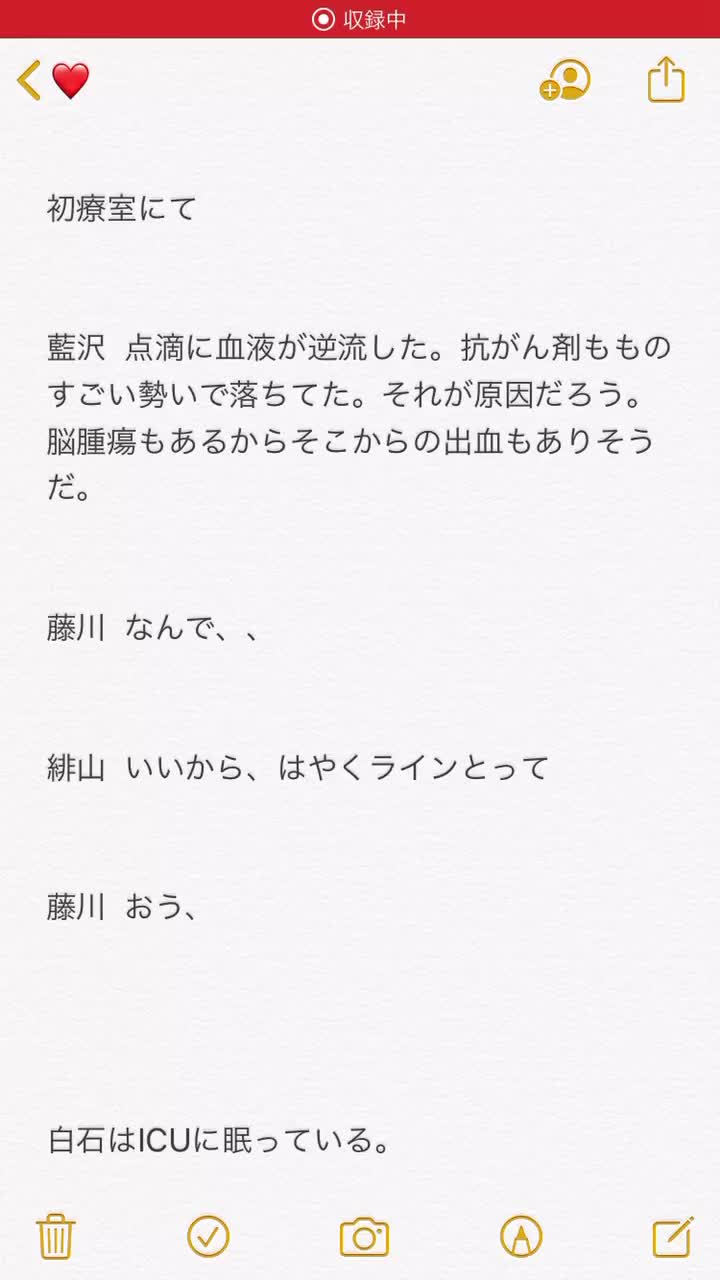720x1280 pixels.
Task: Tap the note text to start editing
Action: (360, 400)
